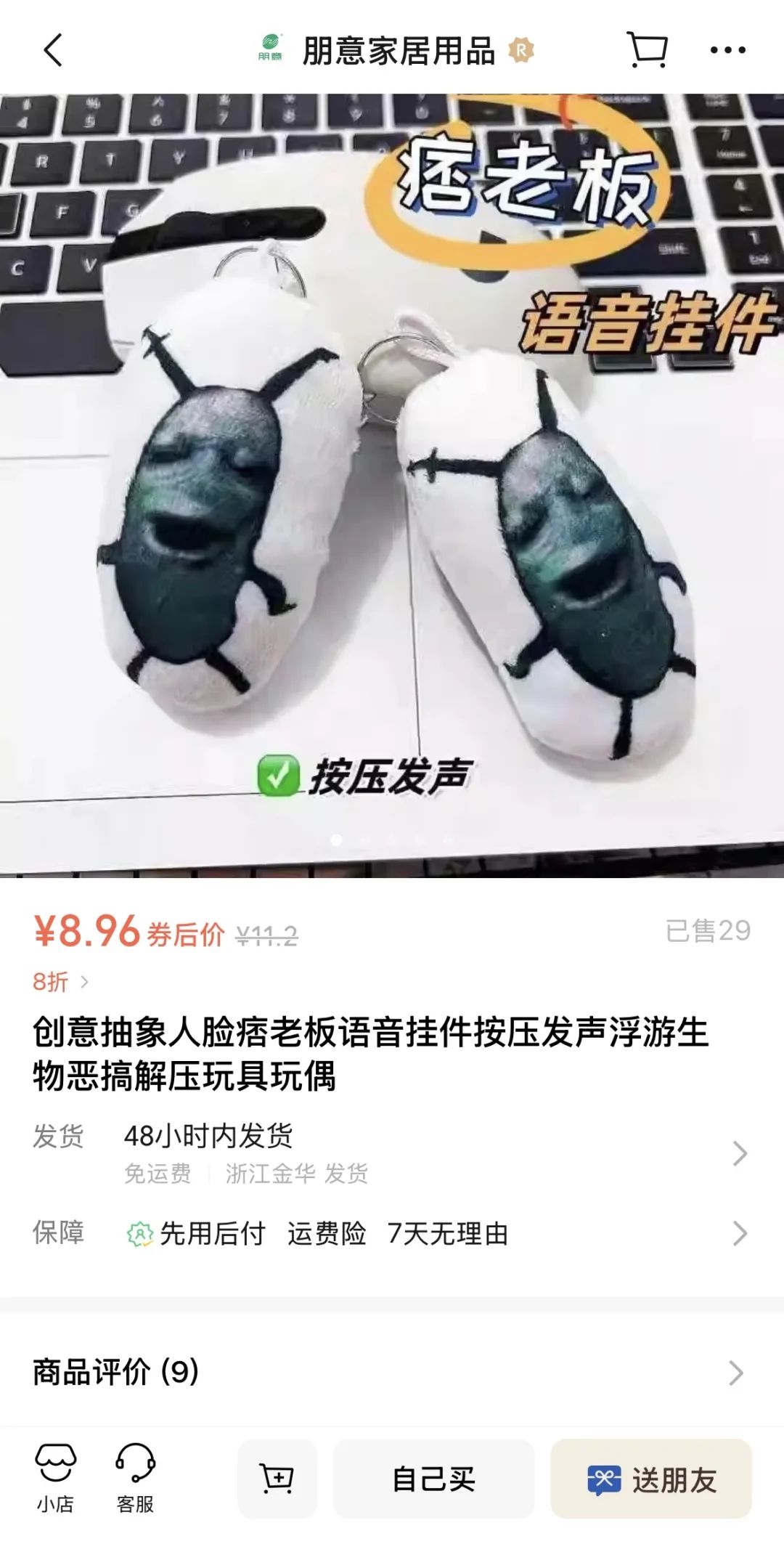Go back using the top-left arrow
Image resolution: width=784 pixels, height=1544 pixels.
[54, 50]
